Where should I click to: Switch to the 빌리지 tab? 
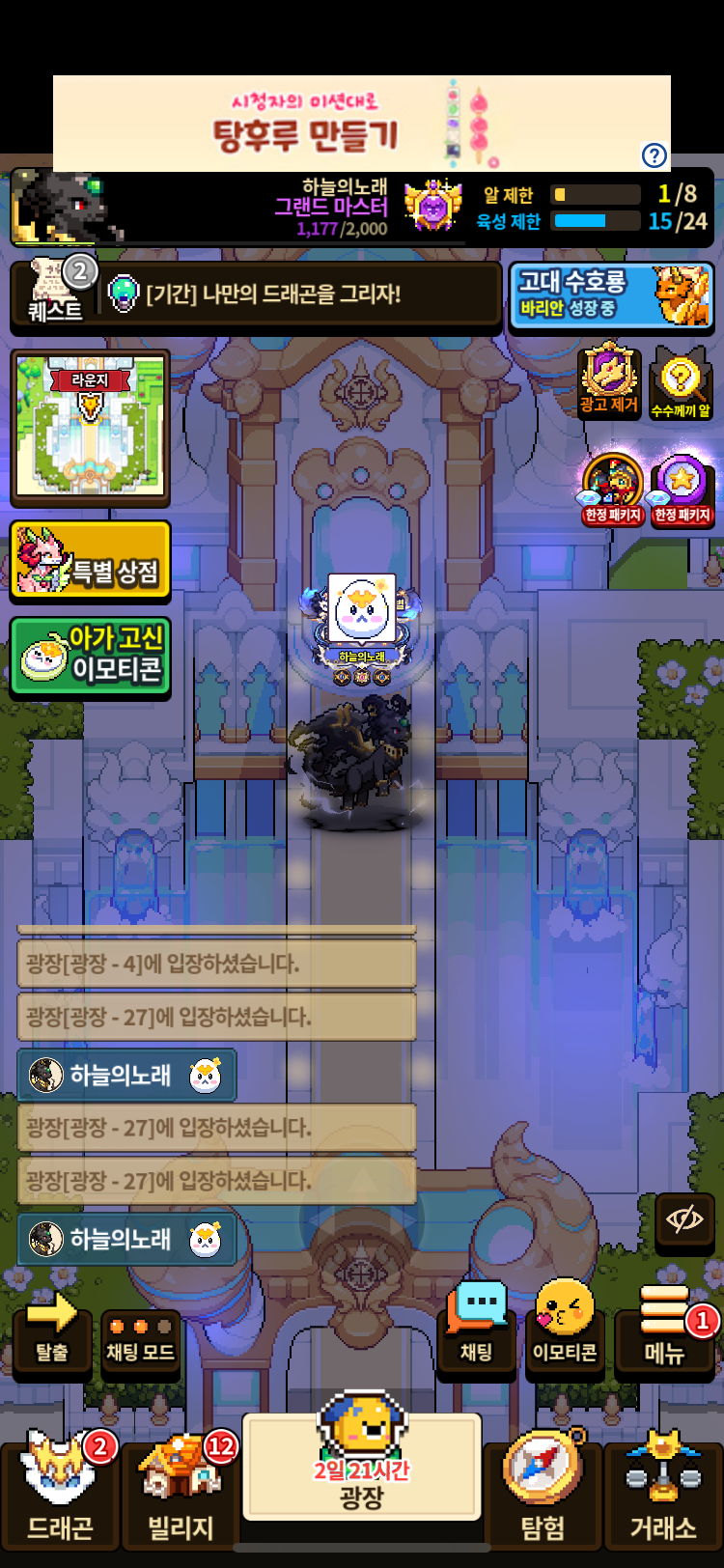click(180, 1490)
